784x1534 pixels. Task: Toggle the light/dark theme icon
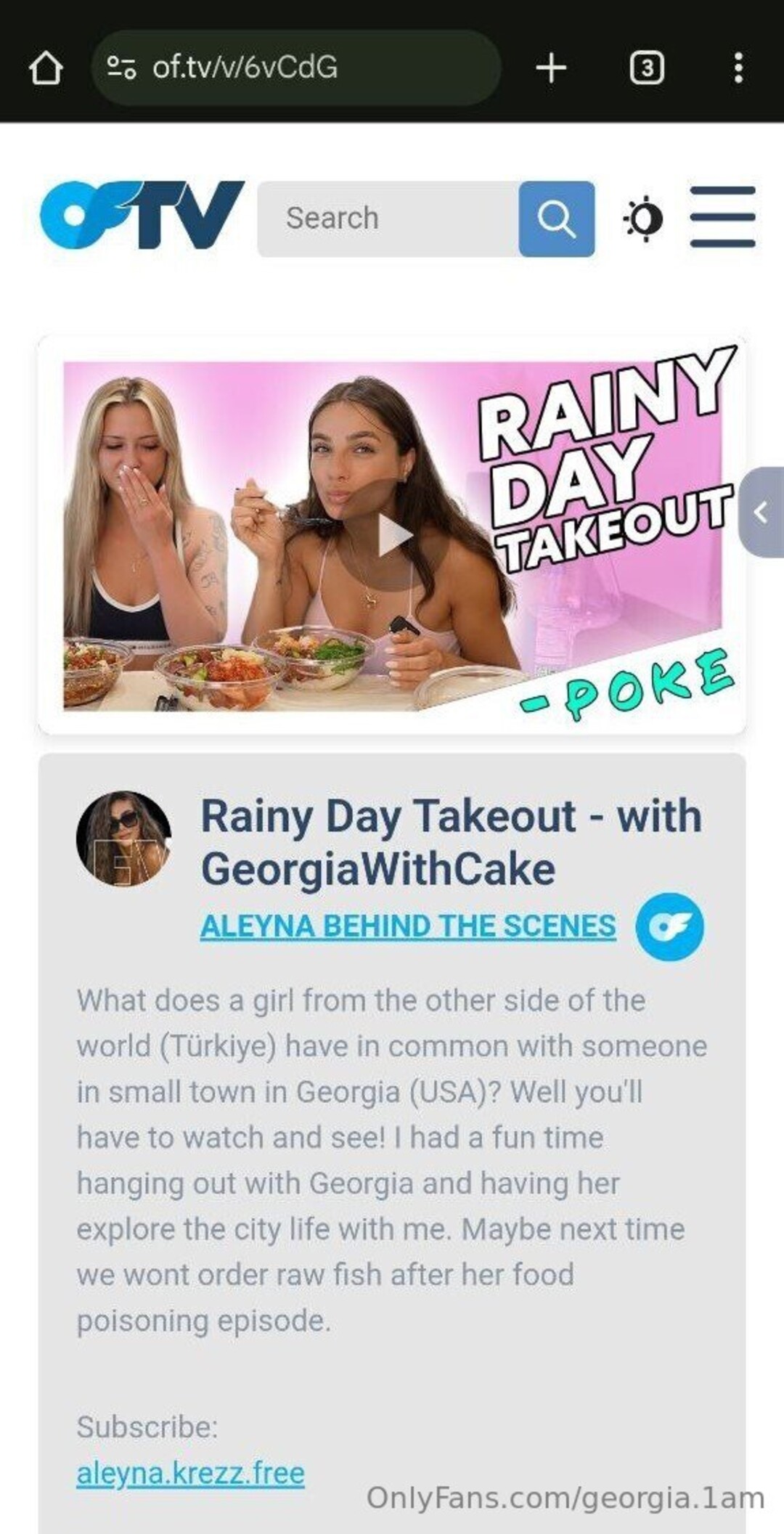click(x=643, y=219)
